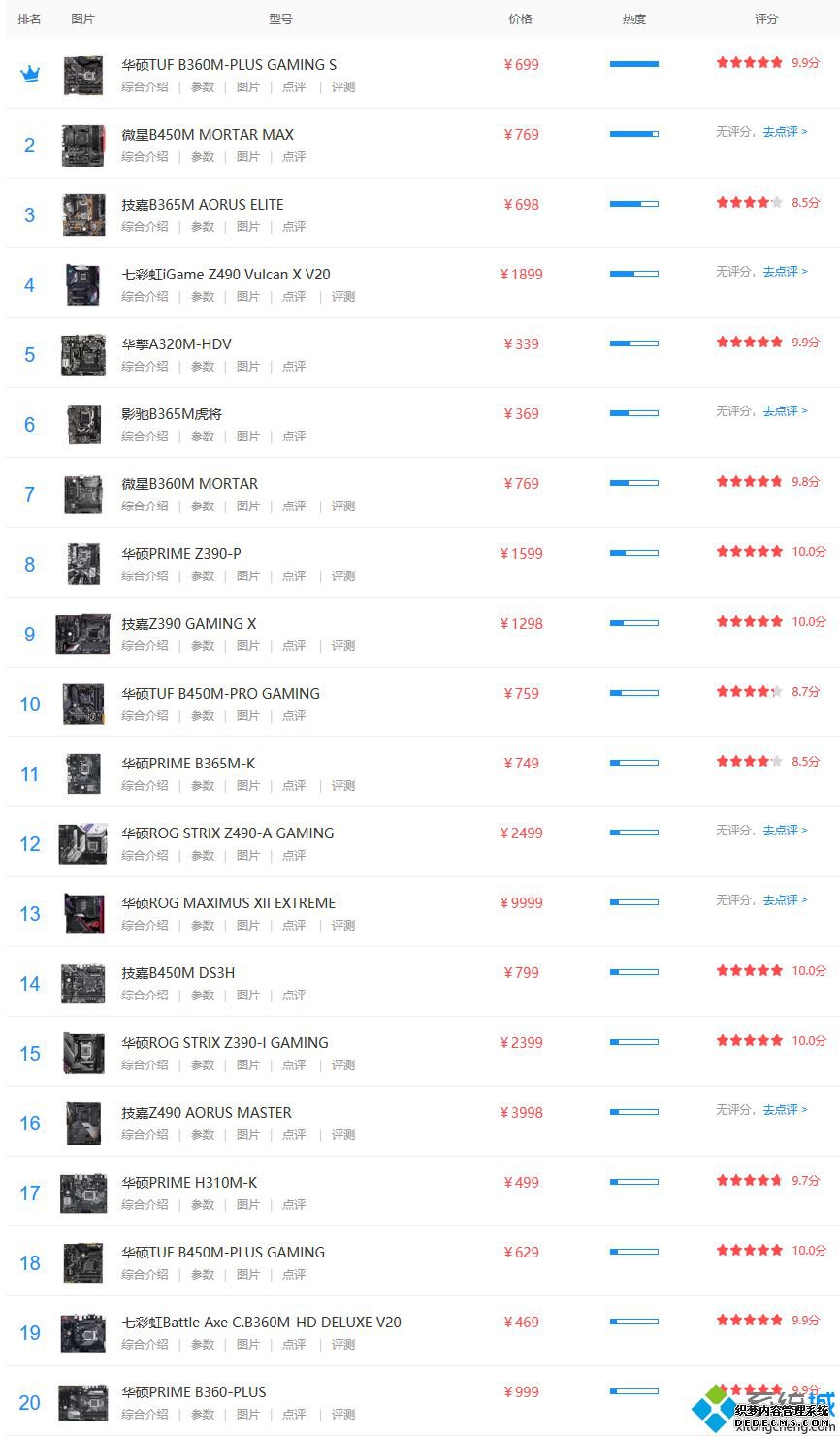This screenshot has height=1437, width=840.
Task: Select the 技嘉B450M DS3H product image
Action: pyautogui.click(x=83, y=984)
